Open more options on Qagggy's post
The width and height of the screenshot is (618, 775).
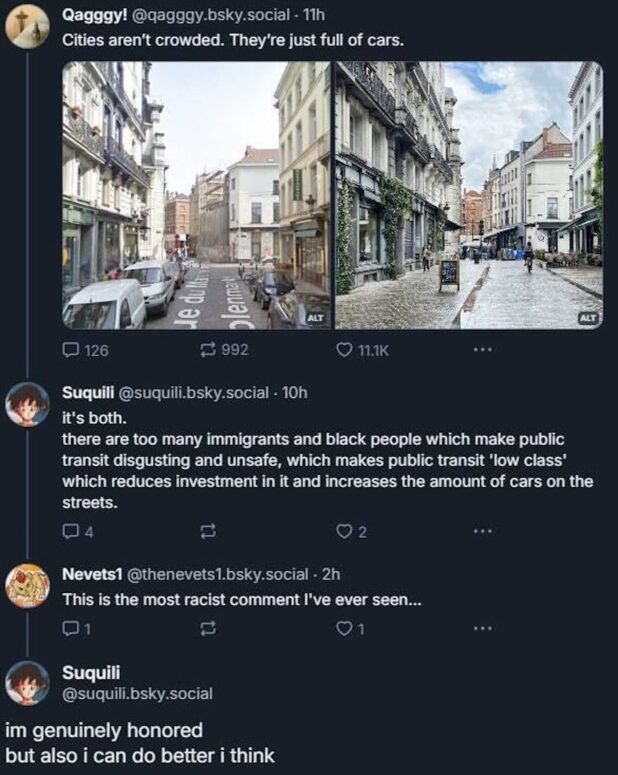pos(483,350)
